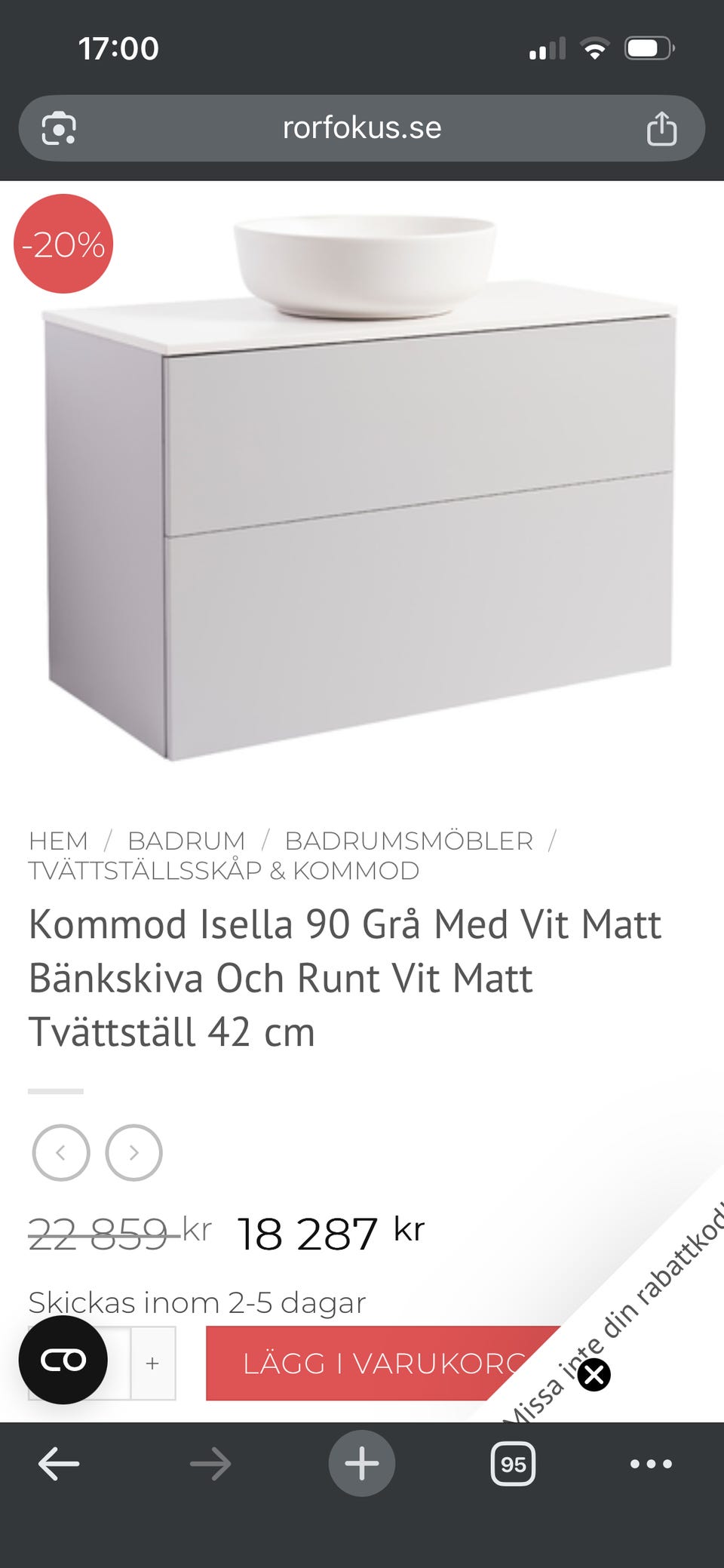Open the tab overview showing 95 tabs
Viewport: 724px width, 1568px height.
(513, 1464)
